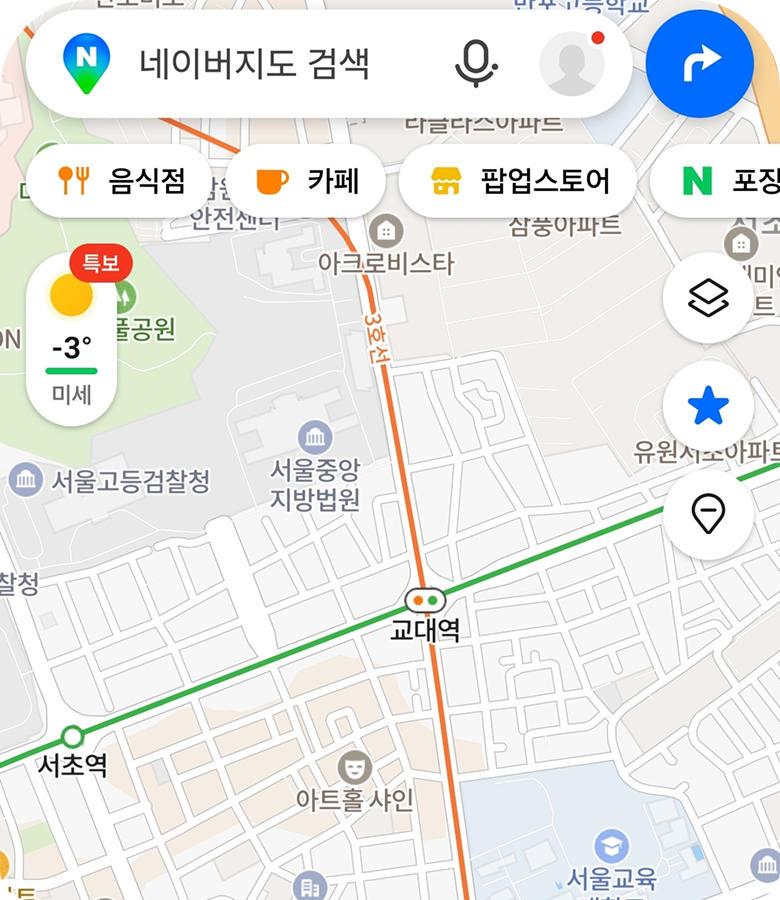Start voice search with the microphone
The width and height of the screenshot is (780, 900).
tap(476, 64)
